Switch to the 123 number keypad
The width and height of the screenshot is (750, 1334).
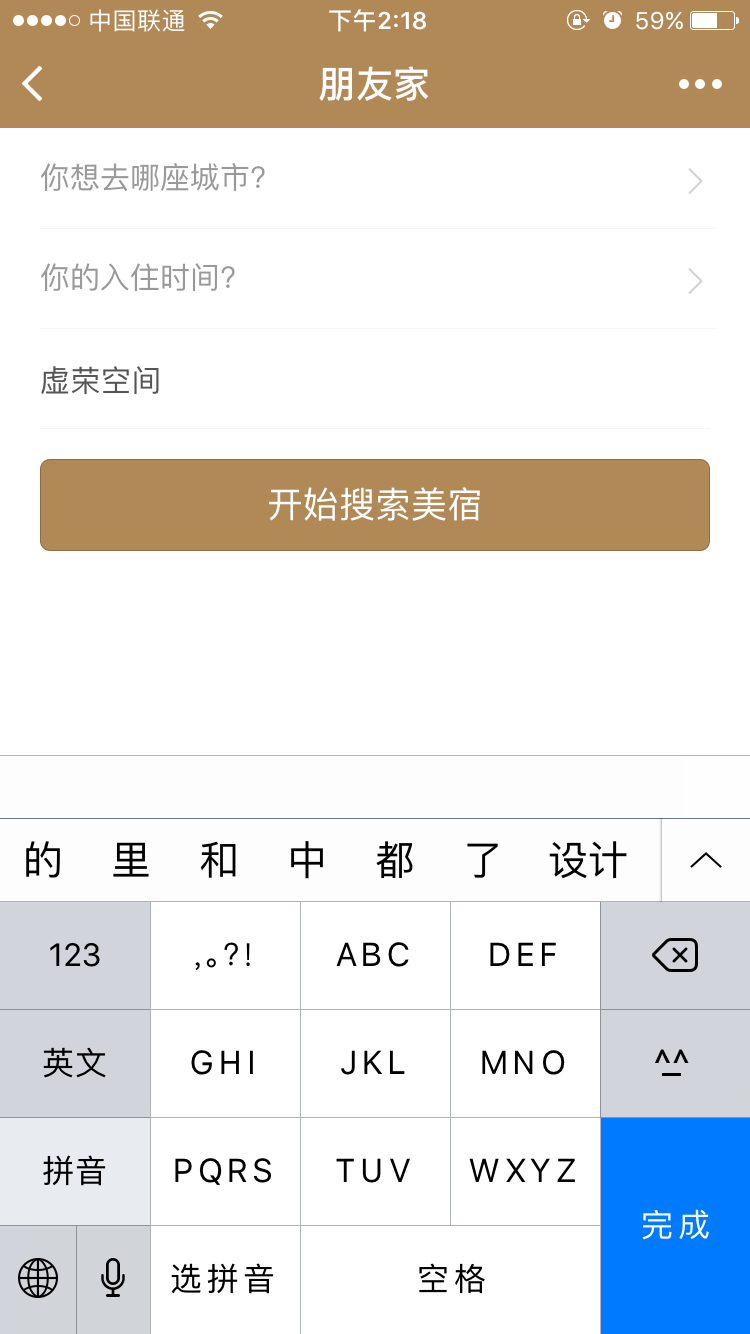coord(75,956)
